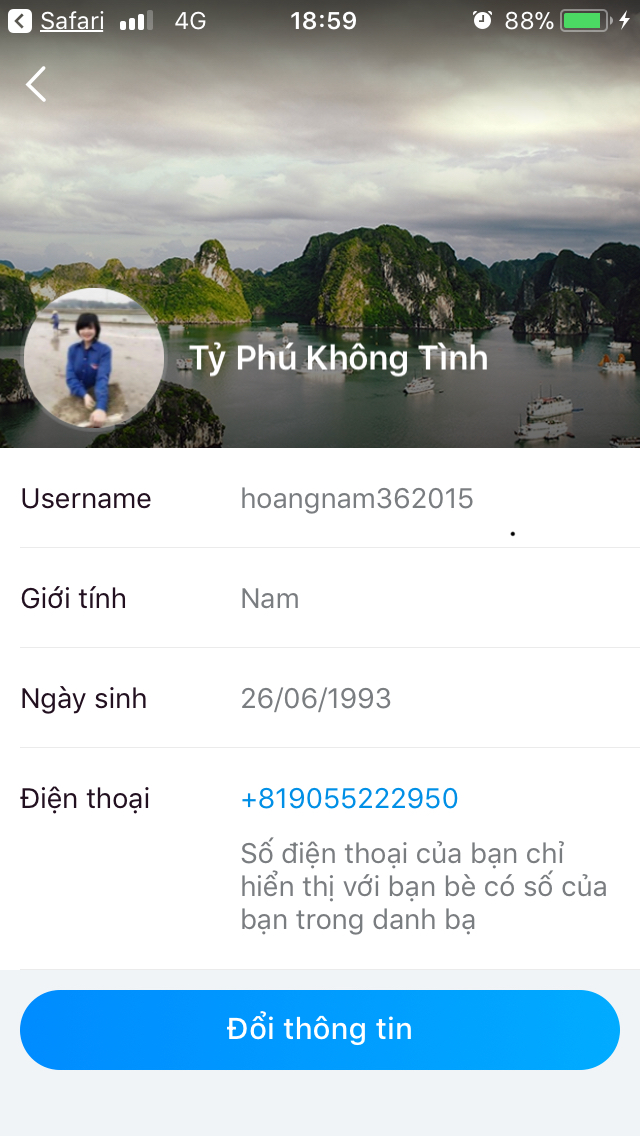Image resolution: width=640 pixels, height=1136 pixels.
Task: Tap the phone number +819055222950
Action: click(x=349, y=799)
